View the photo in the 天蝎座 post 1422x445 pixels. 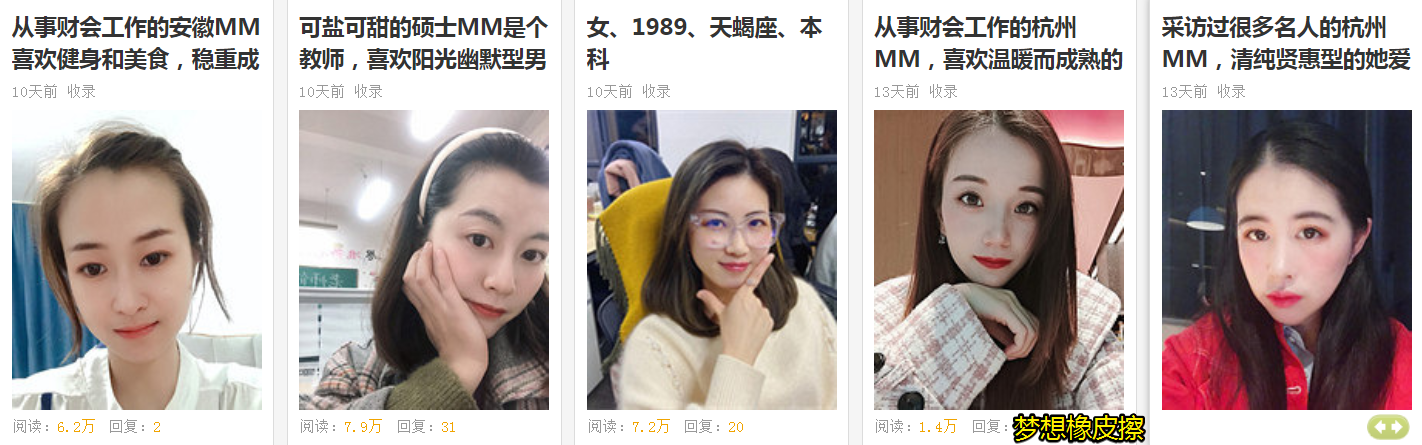point(711,259)
